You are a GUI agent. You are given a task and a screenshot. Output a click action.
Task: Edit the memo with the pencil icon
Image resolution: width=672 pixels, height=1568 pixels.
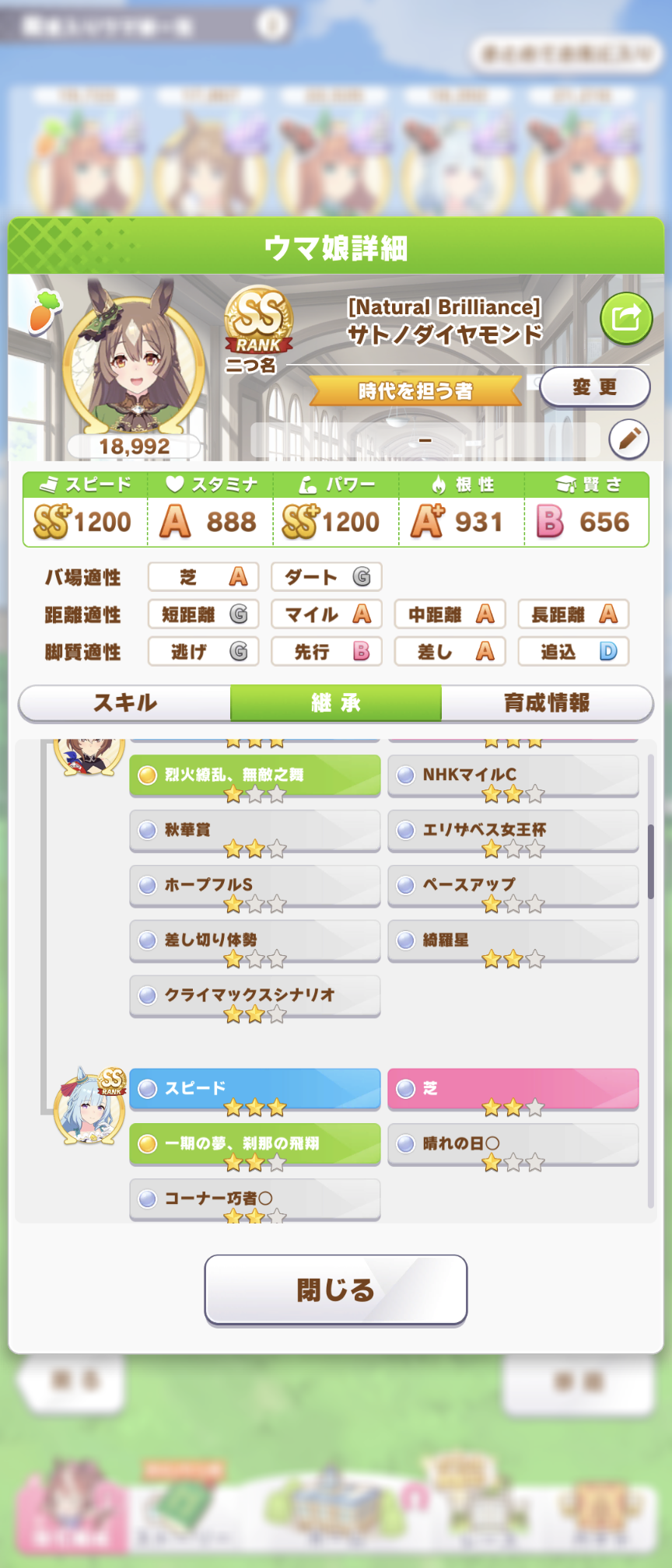tap(628, 439)
